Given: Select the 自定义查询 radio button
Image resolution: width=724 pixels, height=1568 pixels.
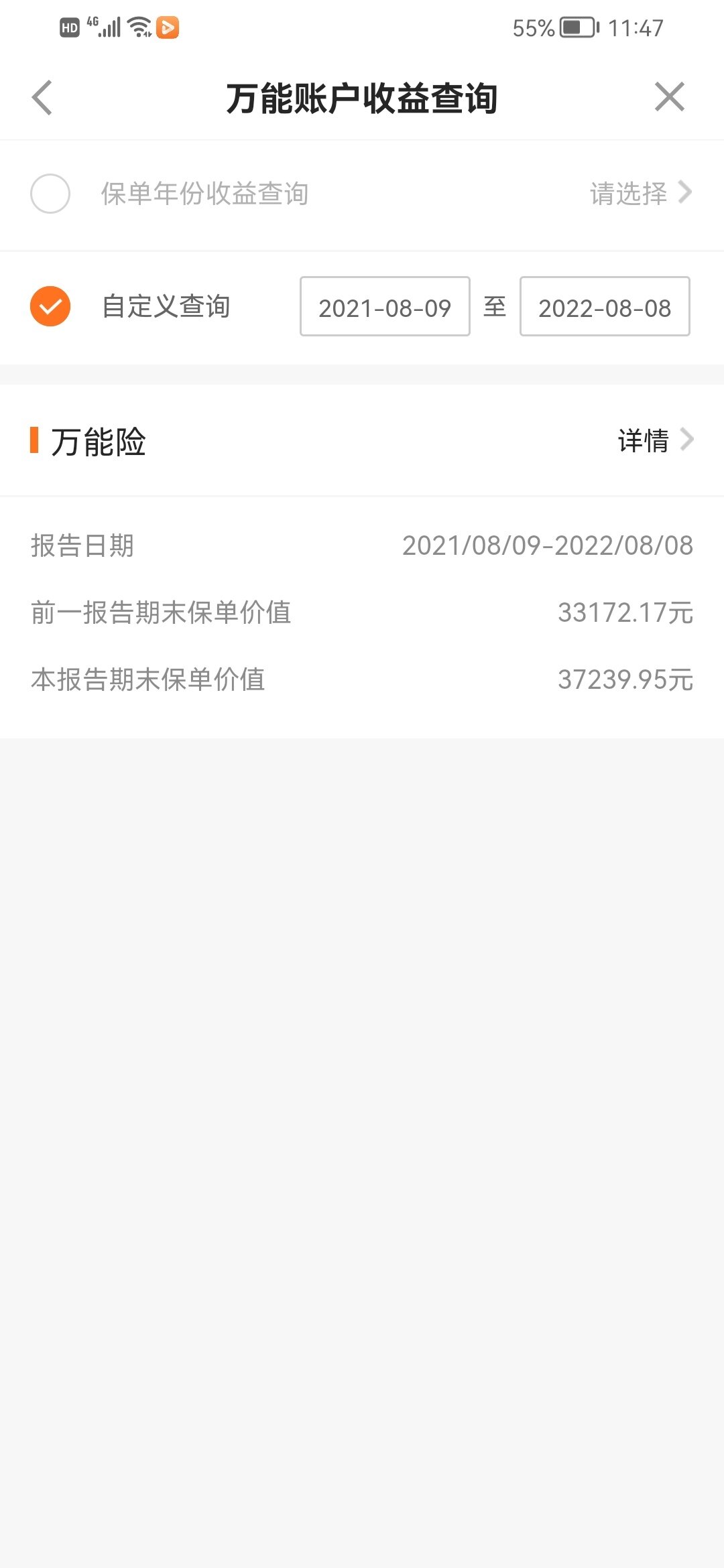Looking at the screenshot, I should pyautogui.click(x=50, y=306).
